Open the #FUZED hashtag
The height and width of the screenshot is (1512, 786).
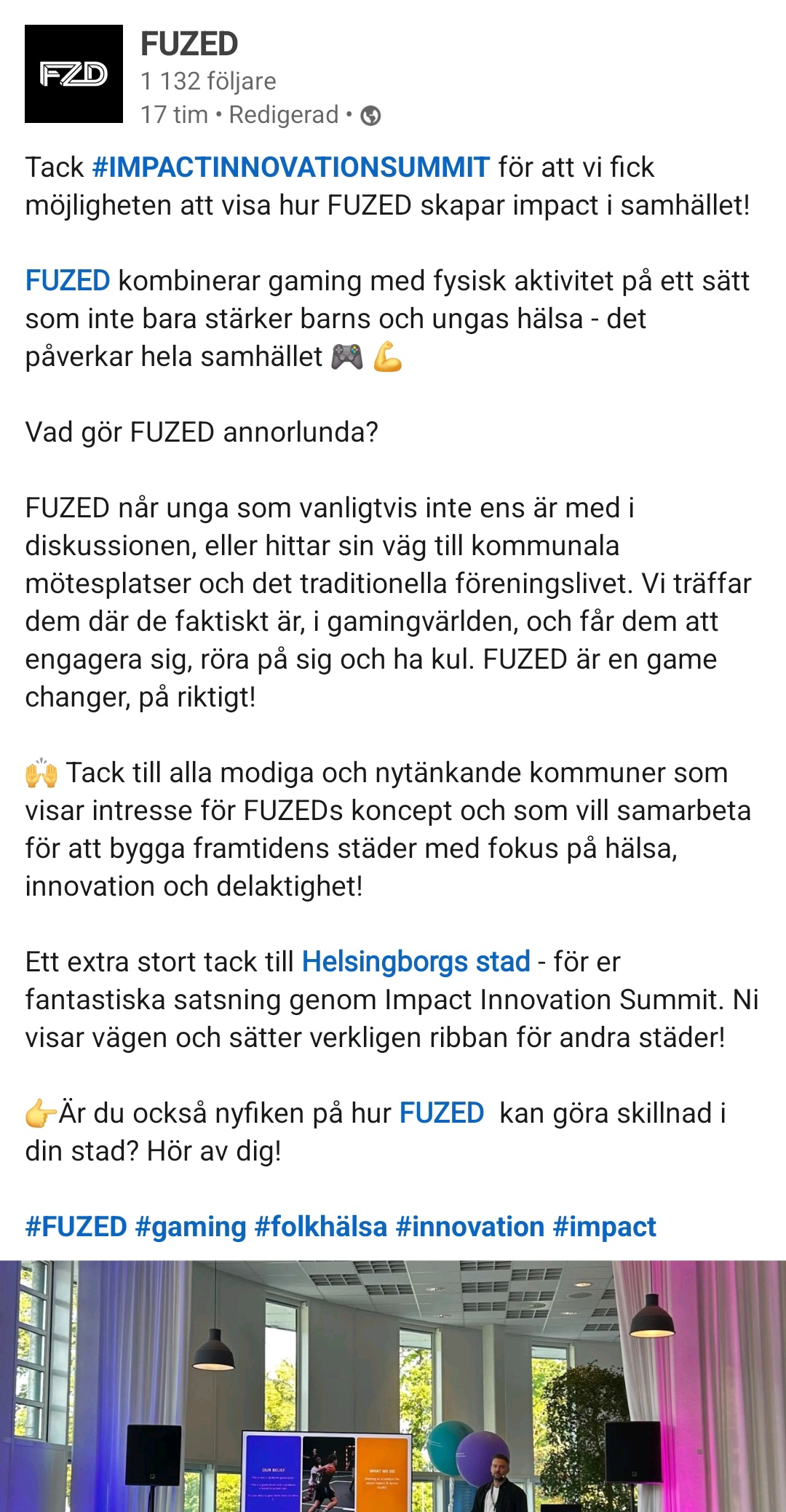click(76, 1227)
